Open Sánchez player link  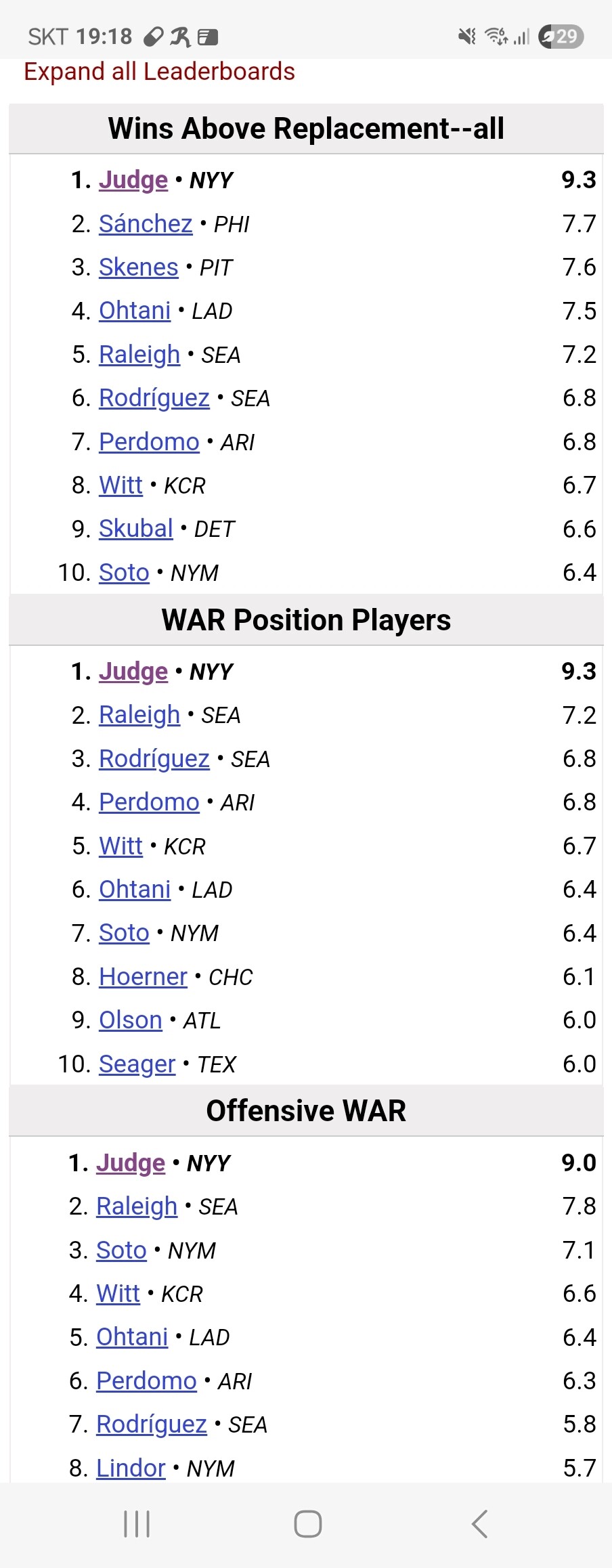146,223
